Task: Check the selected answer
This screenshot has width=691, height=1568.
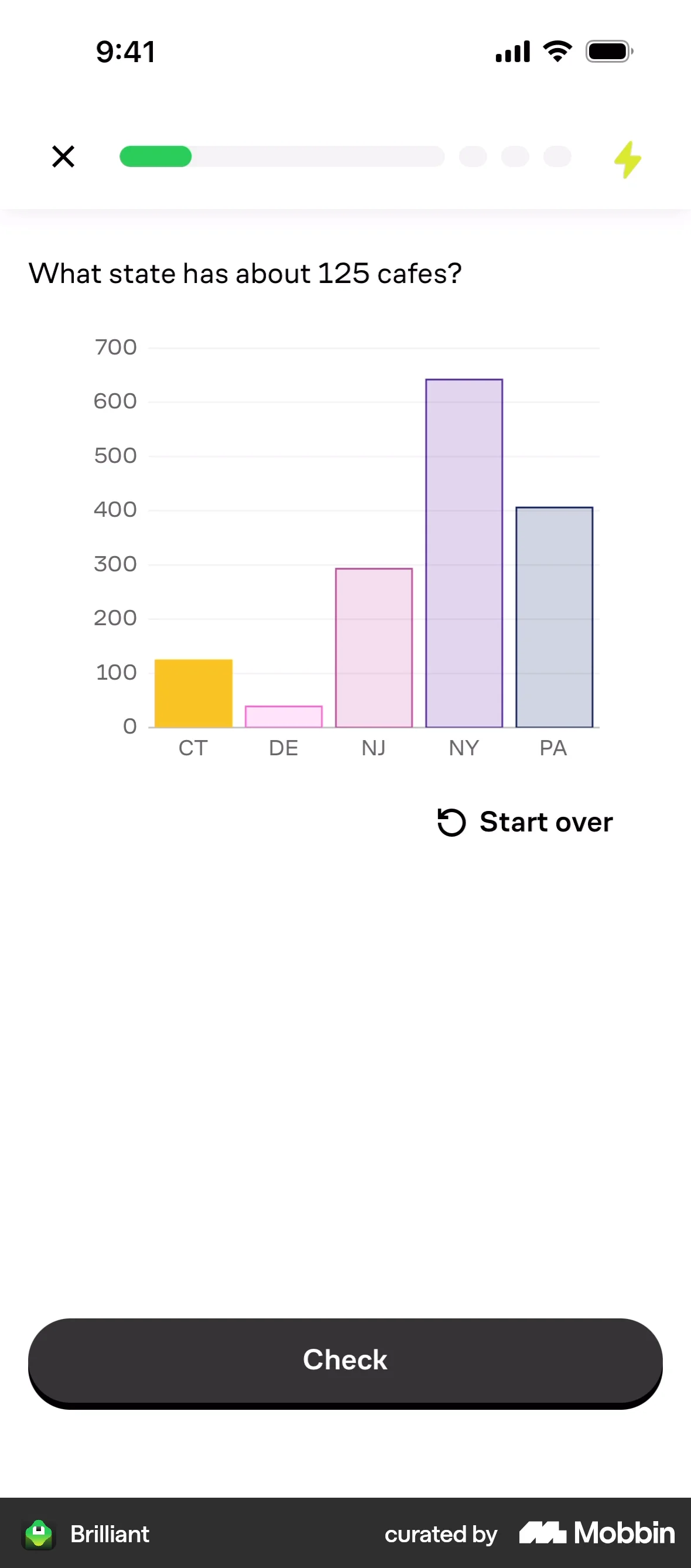Action: point(345,1360)
